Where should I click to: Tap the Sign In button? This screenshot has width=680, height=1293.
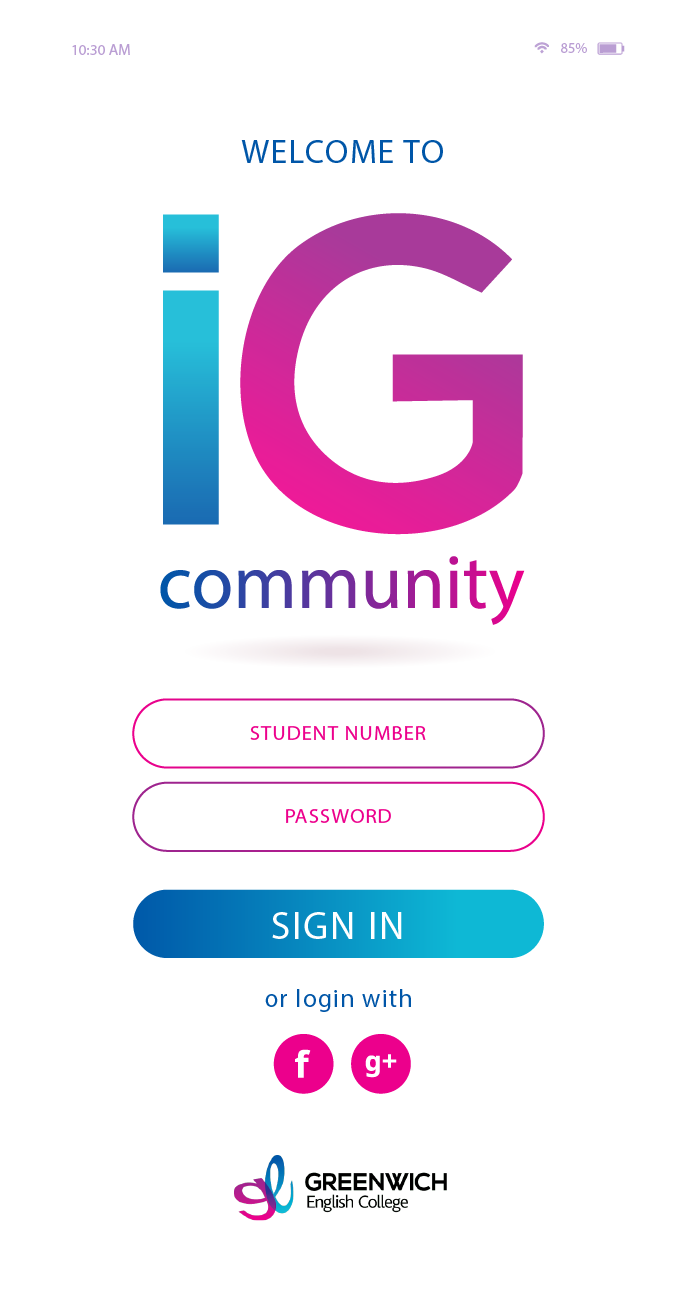click(x=338, y=924)
